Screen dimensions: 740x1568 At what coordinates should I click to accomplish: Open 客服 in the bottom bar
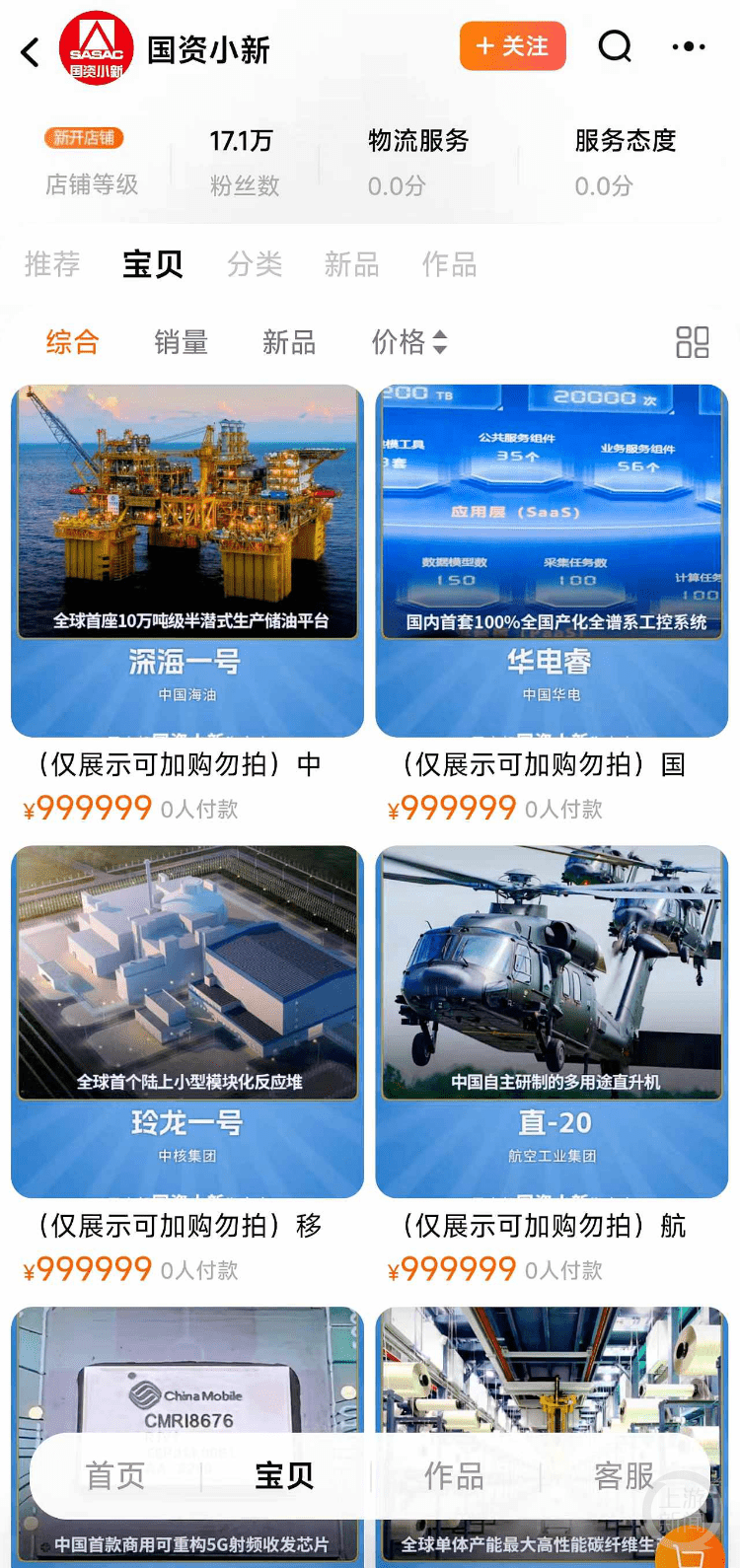tap(625, 1475)
